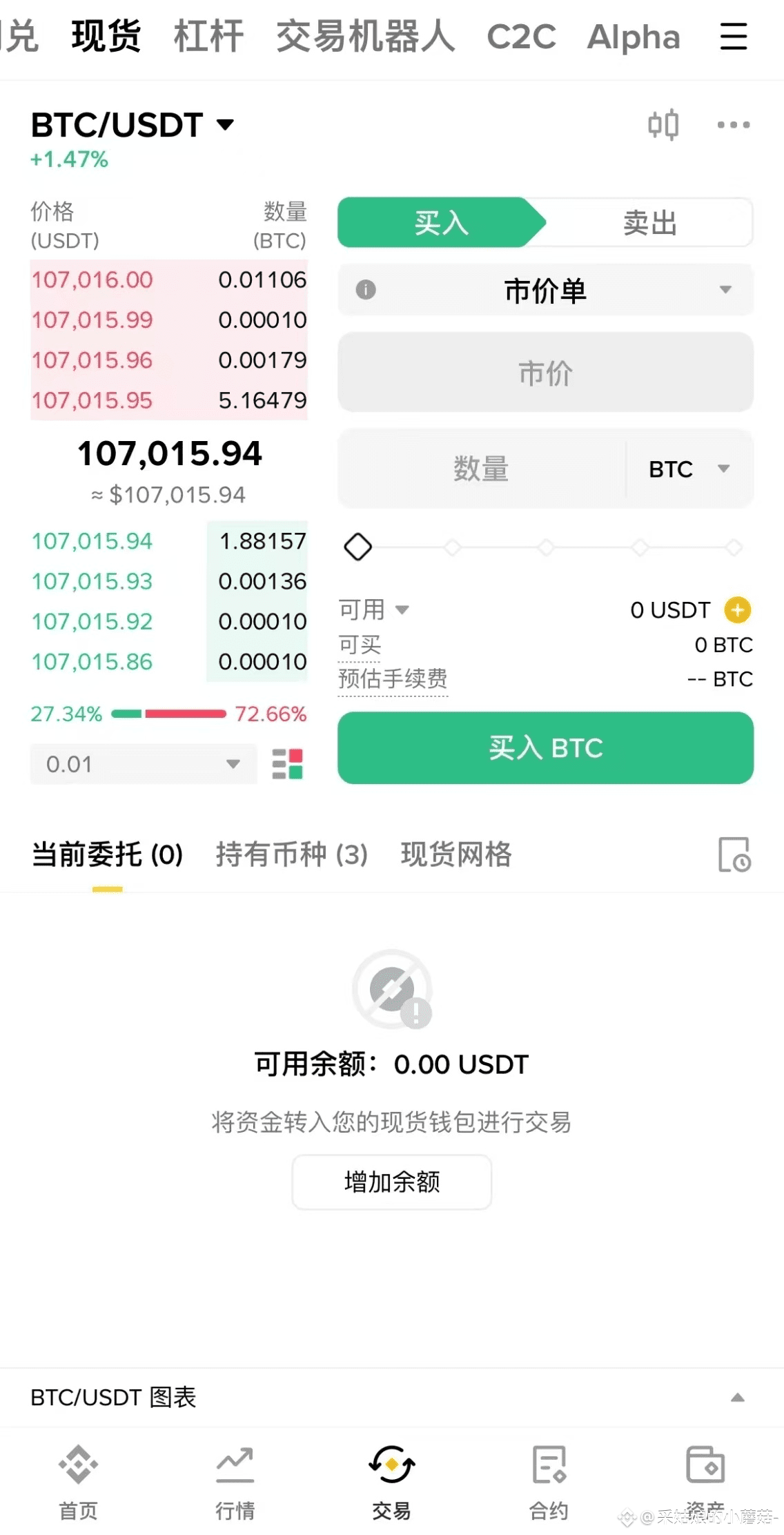Switch to the 现货网格 tab
This screenshot has height=1535, width=784.
456,854
